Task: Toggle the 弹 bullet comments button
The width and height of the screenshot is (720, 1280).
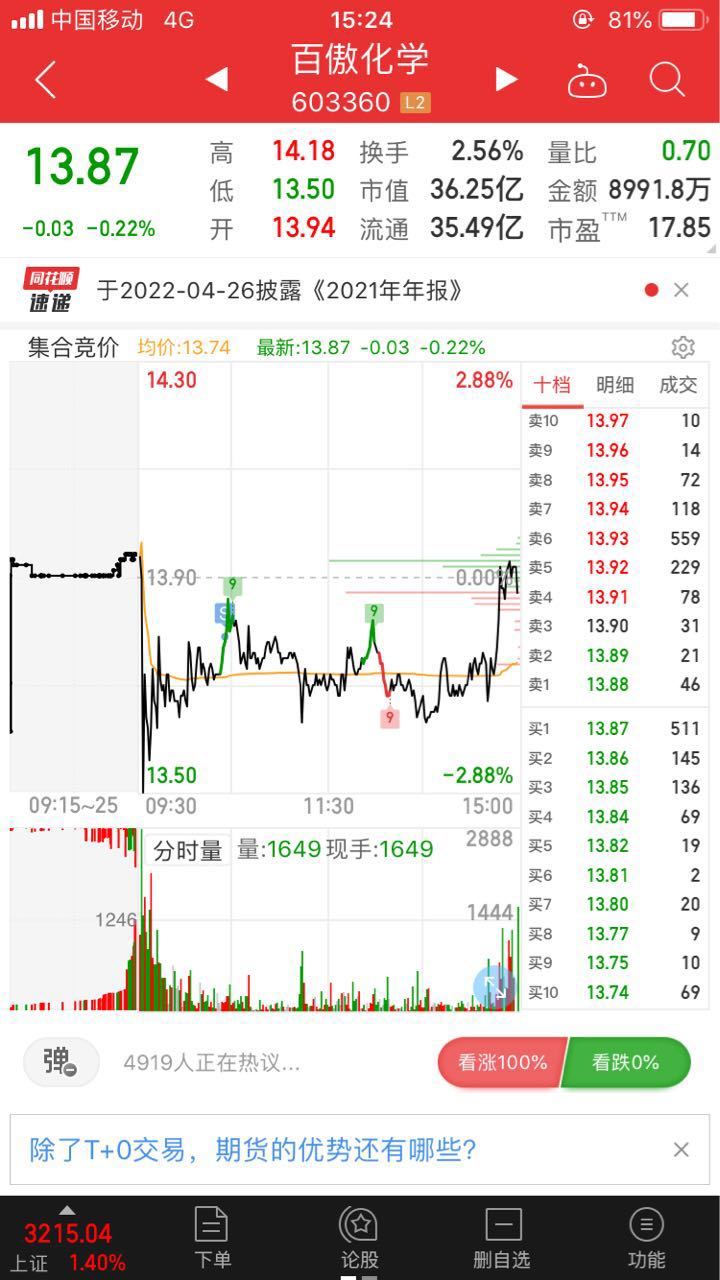Action: (x=61, y=1062)
